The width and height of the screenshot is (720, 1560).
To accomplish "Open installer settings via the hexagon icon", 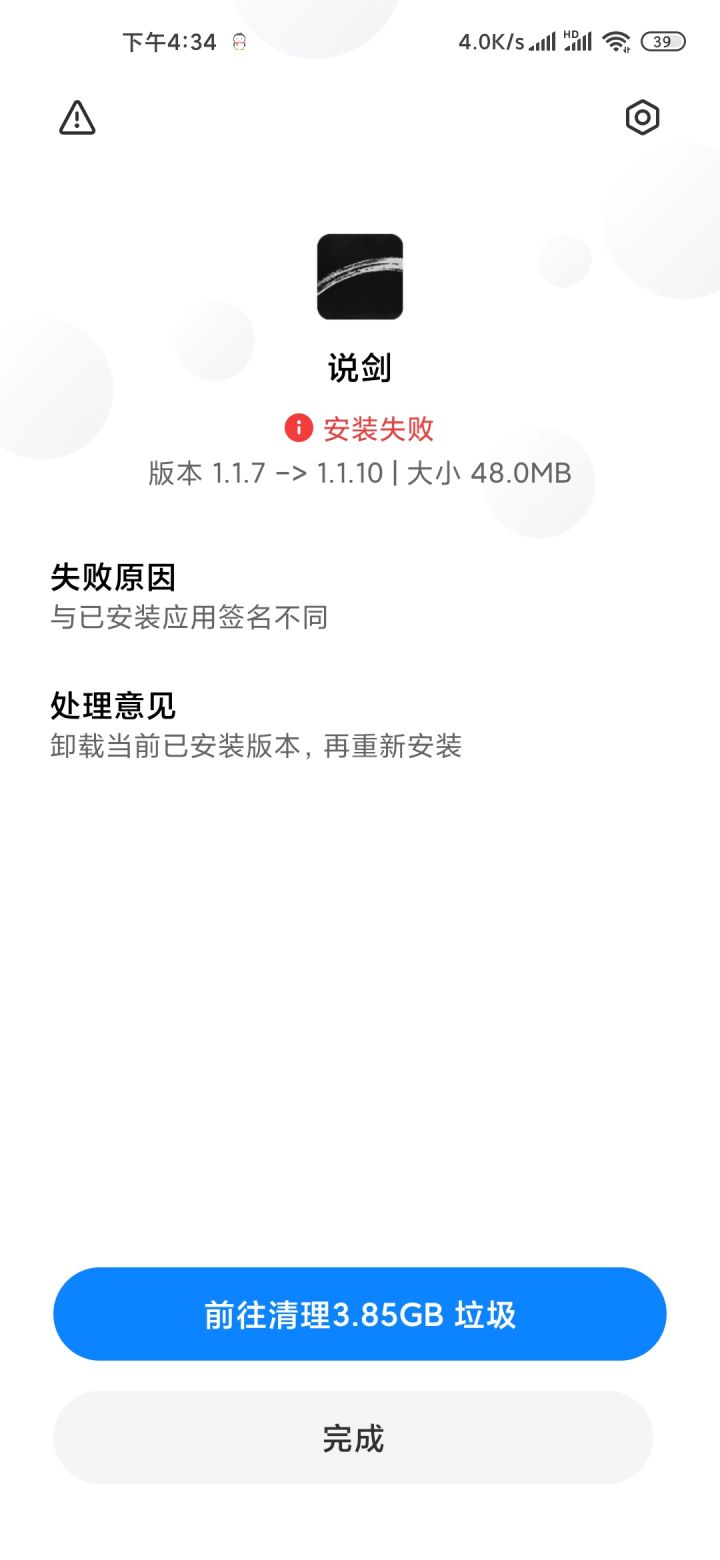I will [x=642, y=117].
